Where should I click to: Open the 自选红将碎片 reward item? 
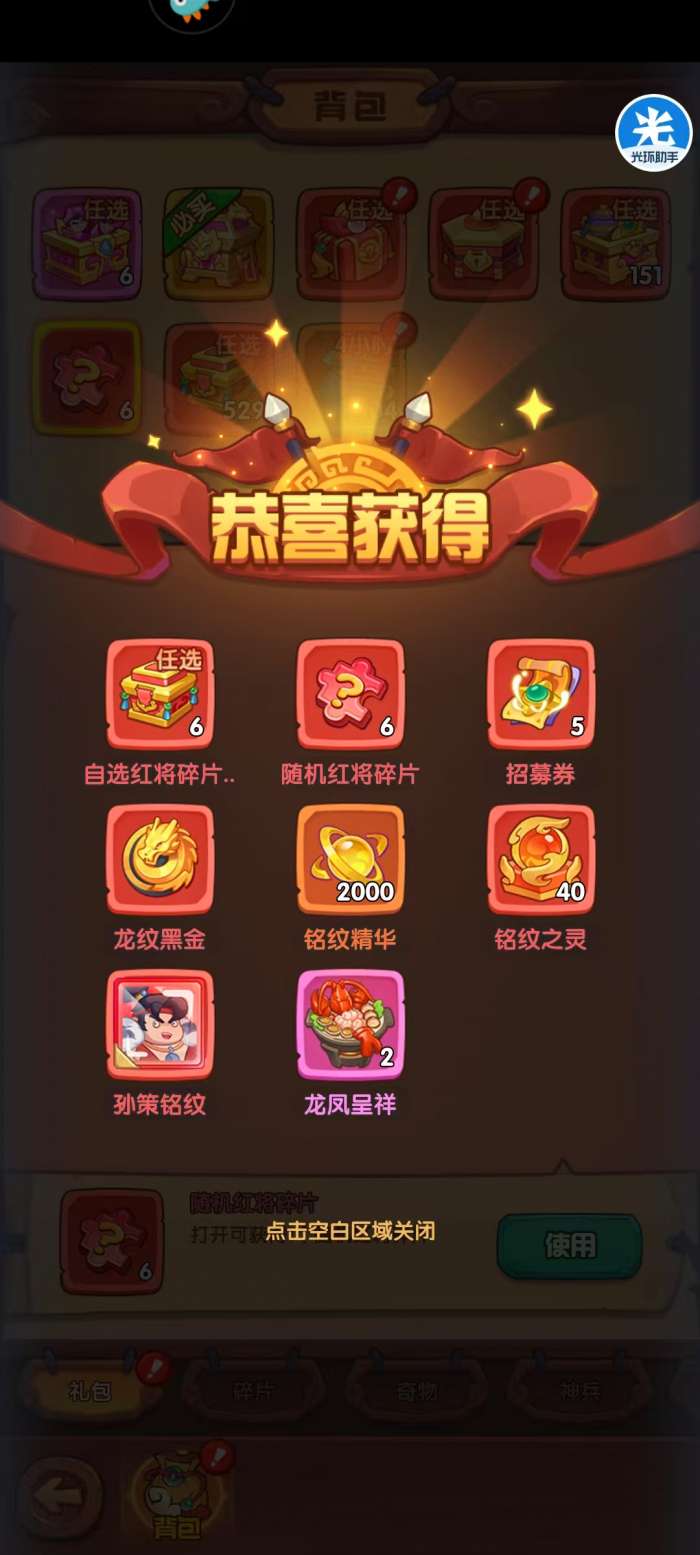[160, 694]
